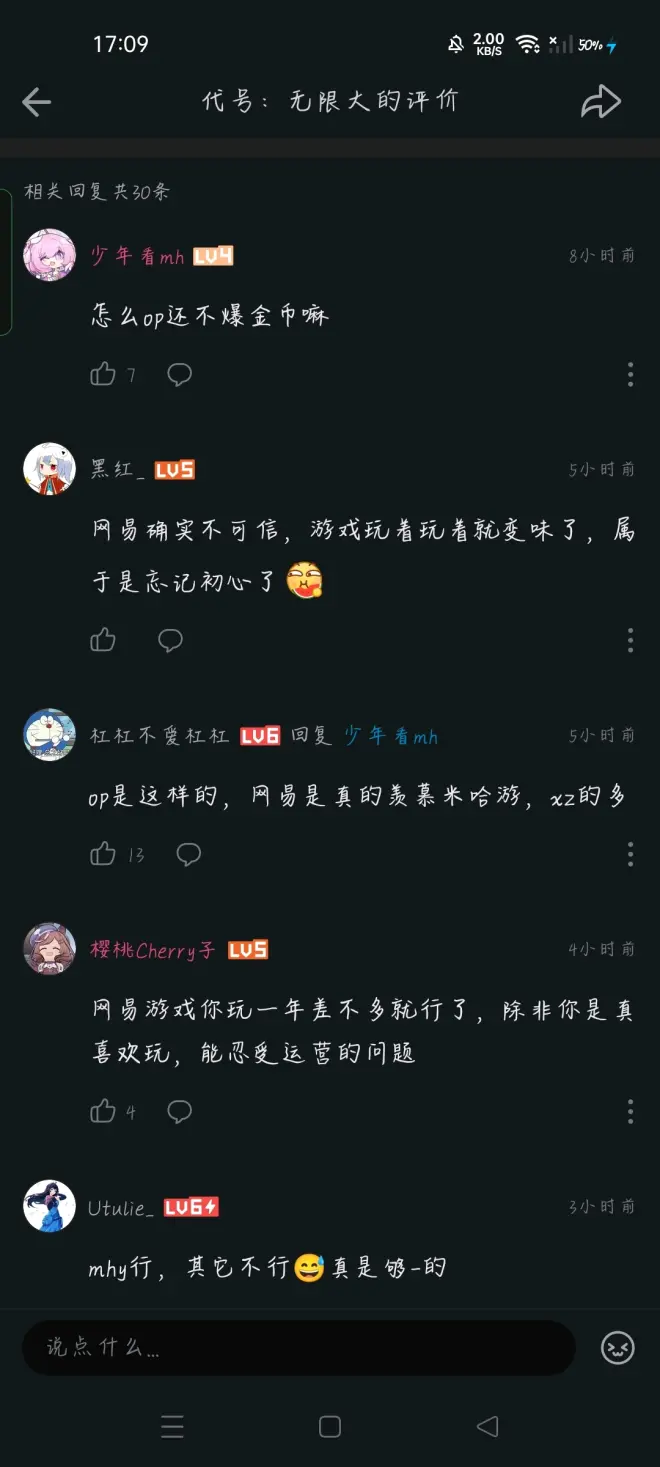Like the comment by 杠杠不爱杠杠
Image resolution: width=660 pixels, height=1467 pixels.
click(x=103, y=854)
